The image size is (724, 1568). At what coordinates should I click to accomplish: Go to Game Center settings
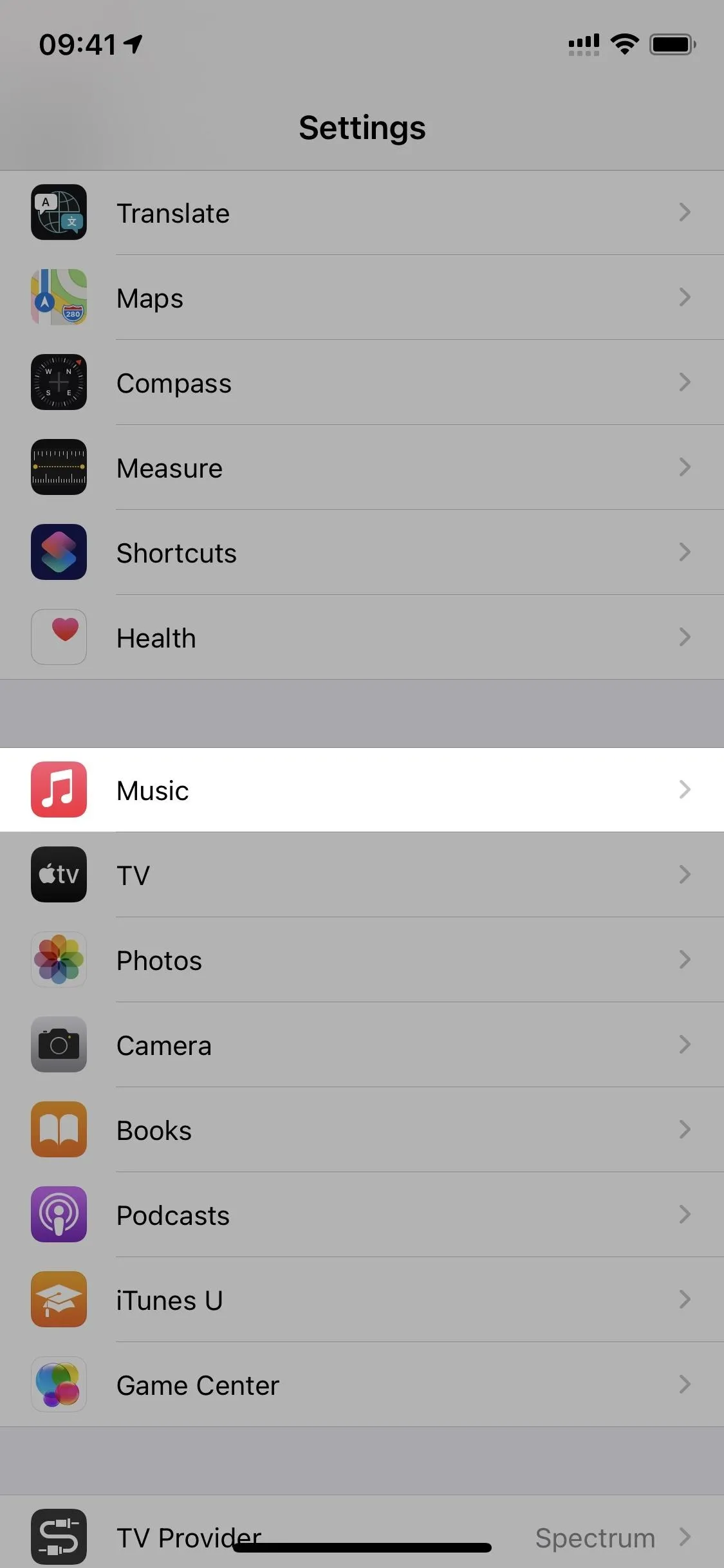362,1385
